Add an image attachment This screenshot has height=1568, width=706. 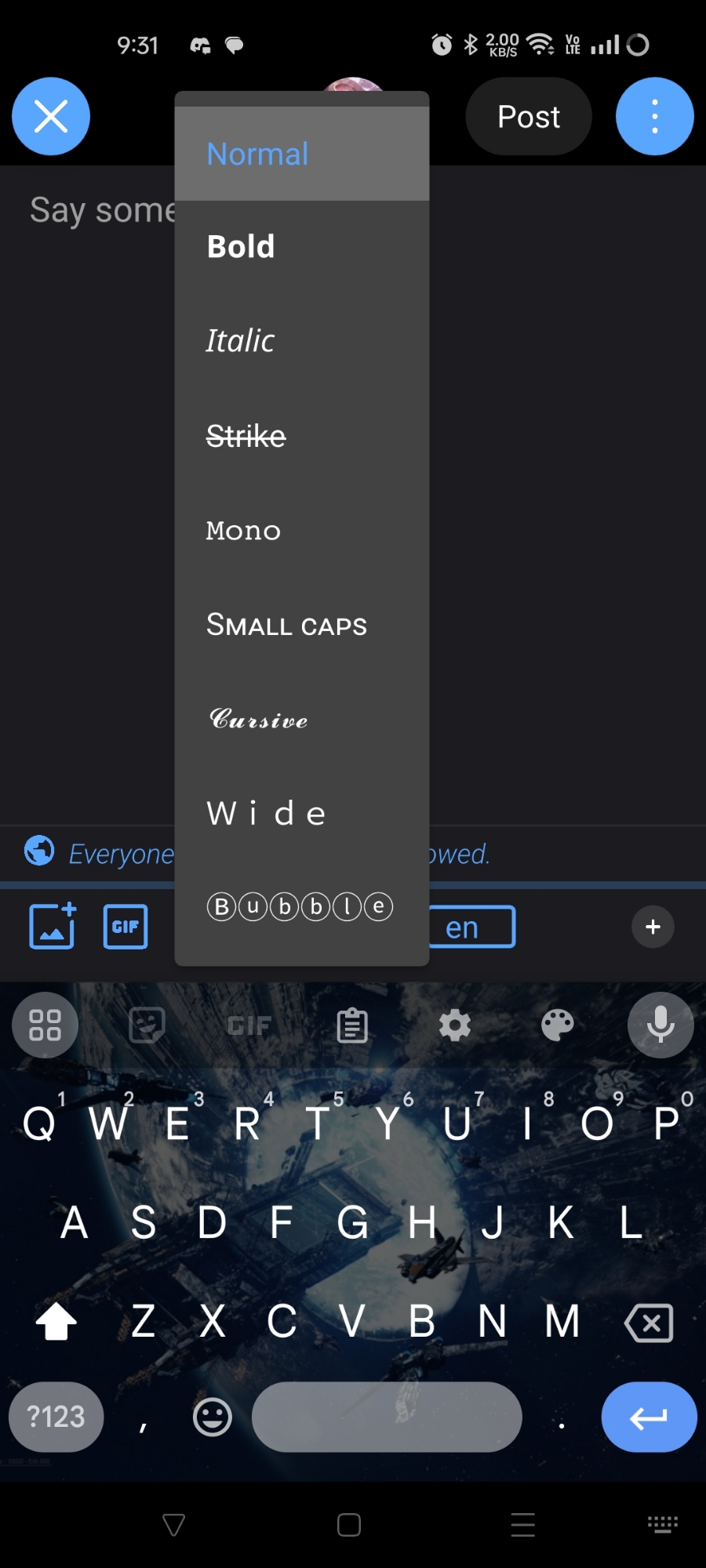52,926
